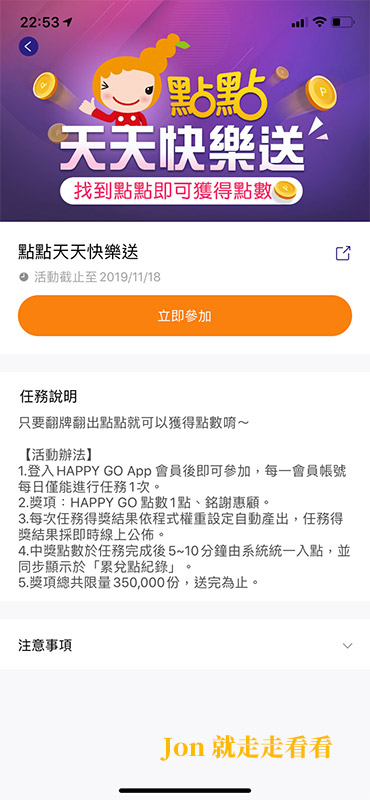This screenshot has width=370, height=800.
Task: Tap the 立即參加 button
Action: coord(185,315)
